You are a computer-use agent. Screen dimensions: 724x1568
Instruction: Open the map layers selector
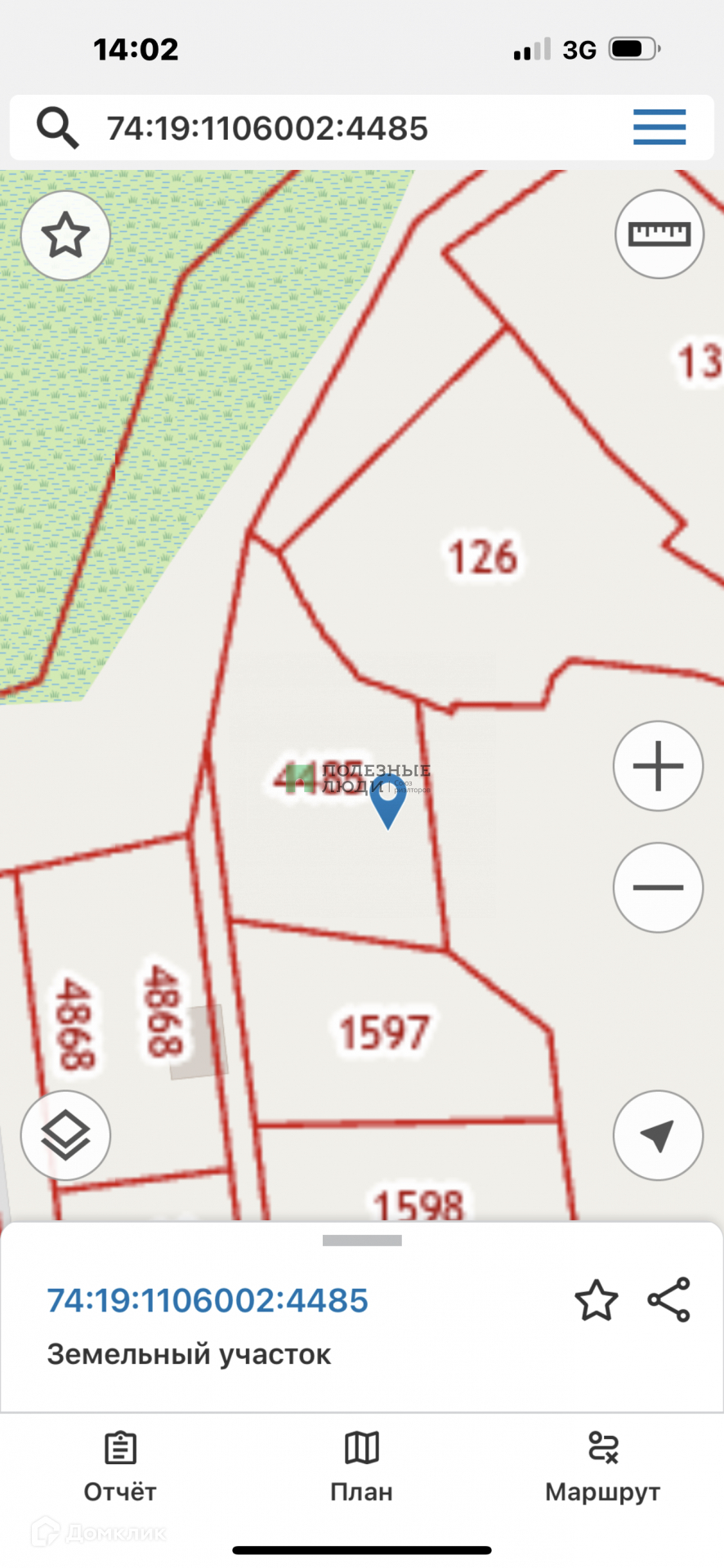point(65,1135)
